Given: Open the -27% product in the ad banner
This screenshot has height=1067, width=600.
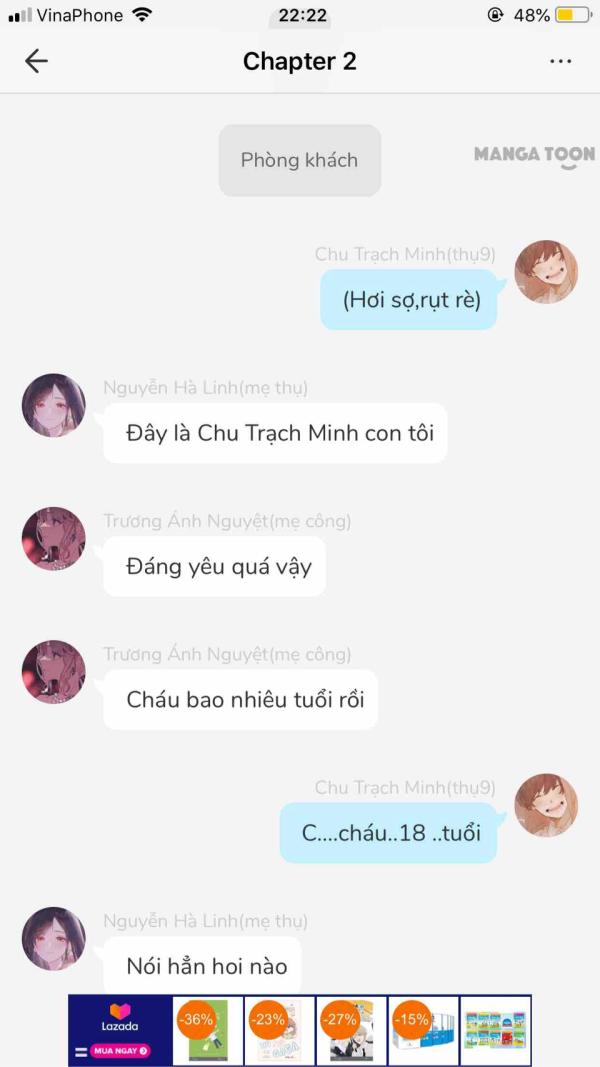Looking at the screenshot, I should pos(351,1031).
